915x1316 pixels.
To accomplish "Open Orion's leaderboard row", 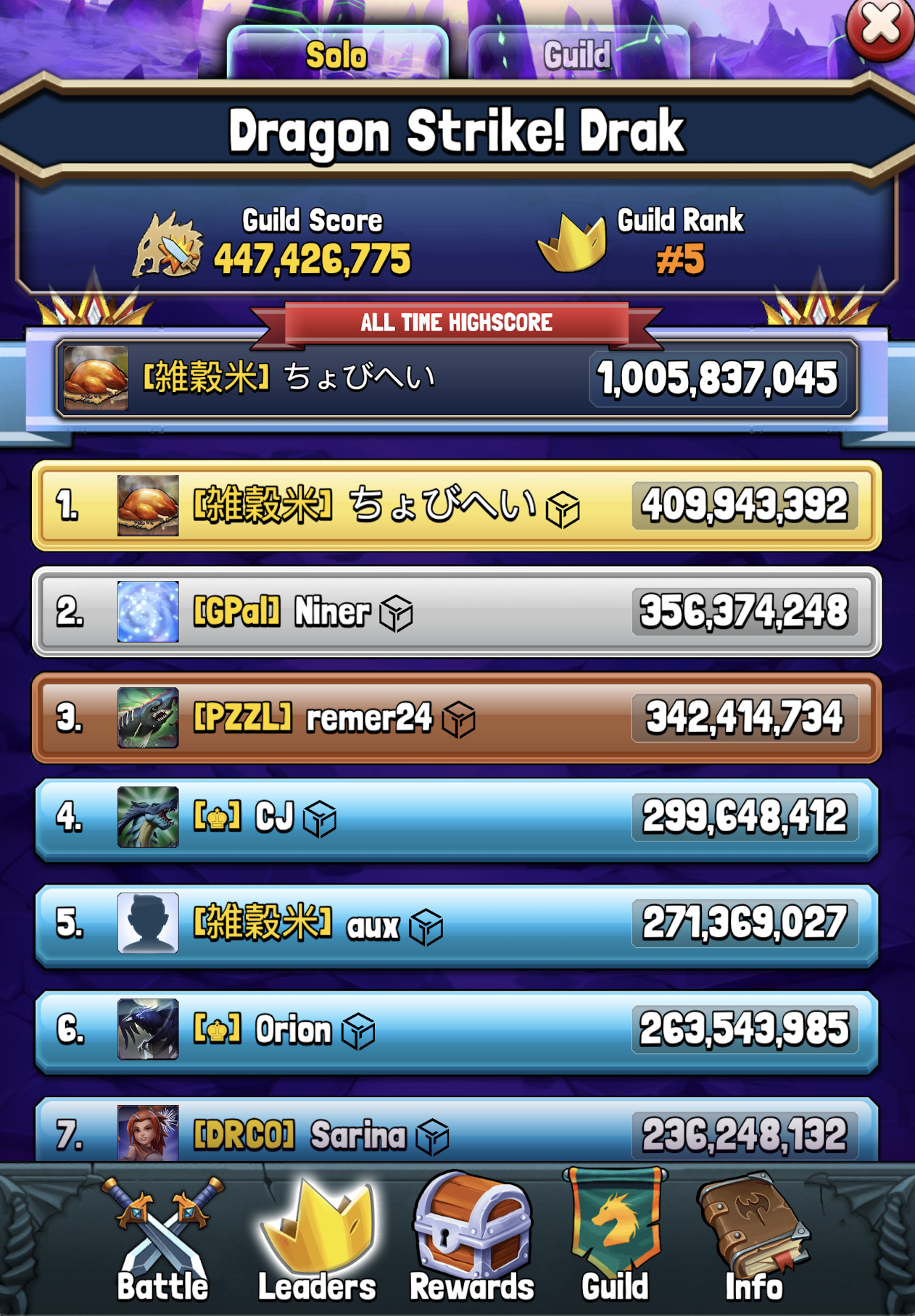I will pyautogui.click(x=457, y=1030).
